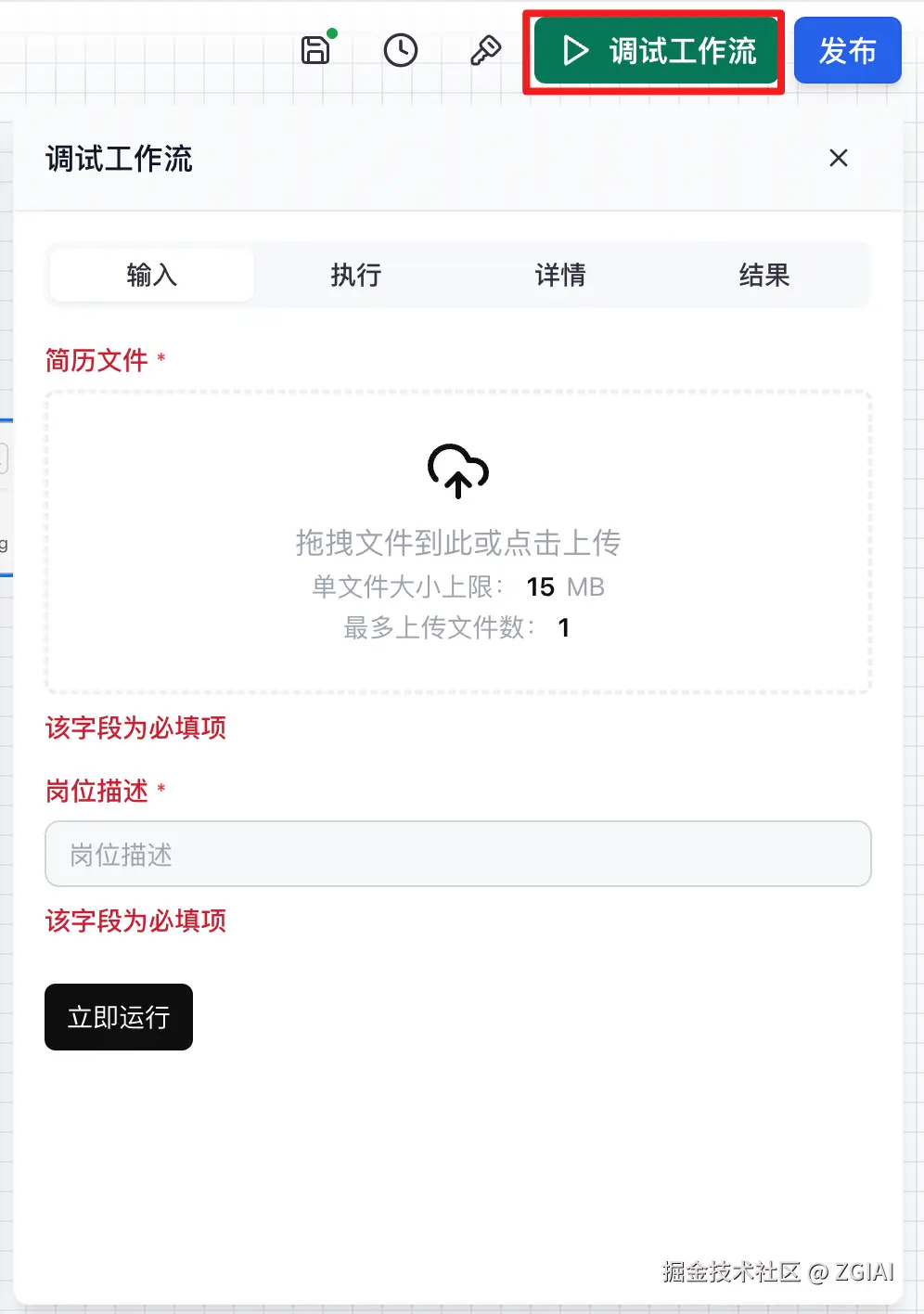Tap the resume file upload area
Viewport: 924px width, 1314px height.
tap(458, 542)
